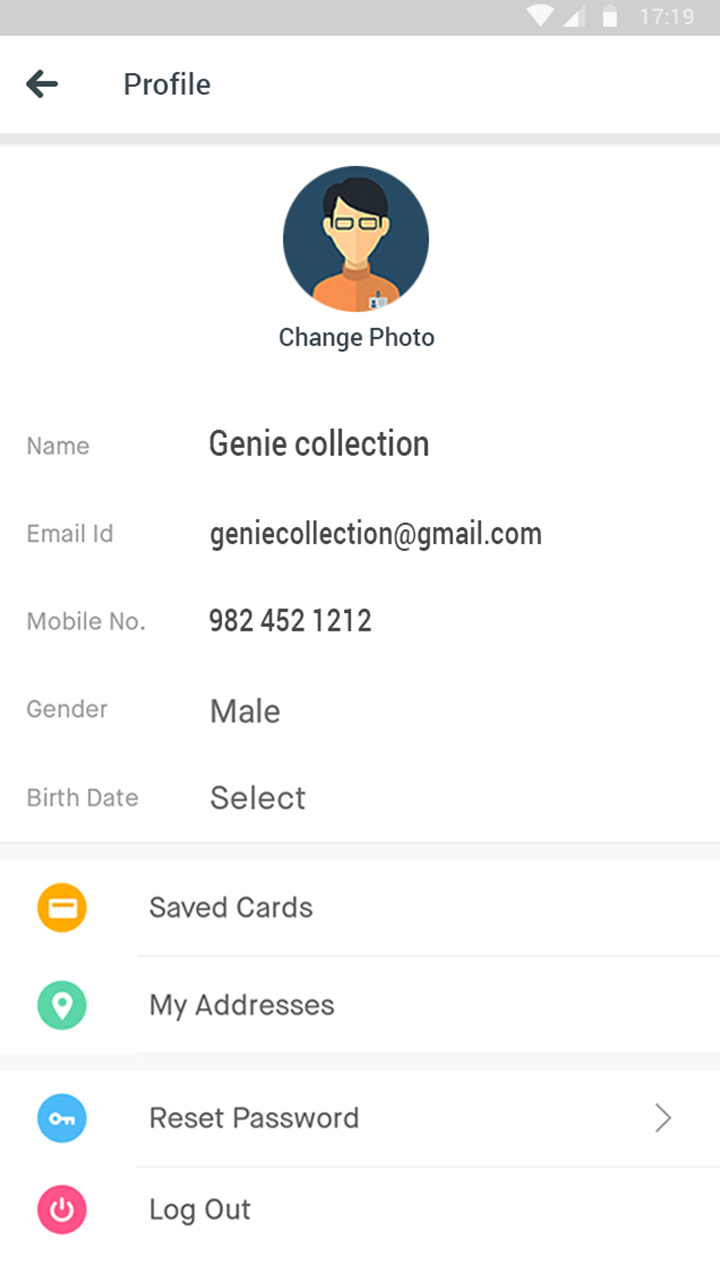Image resolution: width=720 pixels, height=1280 pixels.
Task: Tap Change Photo under the avatar
Action: click(x=356, y=338)
